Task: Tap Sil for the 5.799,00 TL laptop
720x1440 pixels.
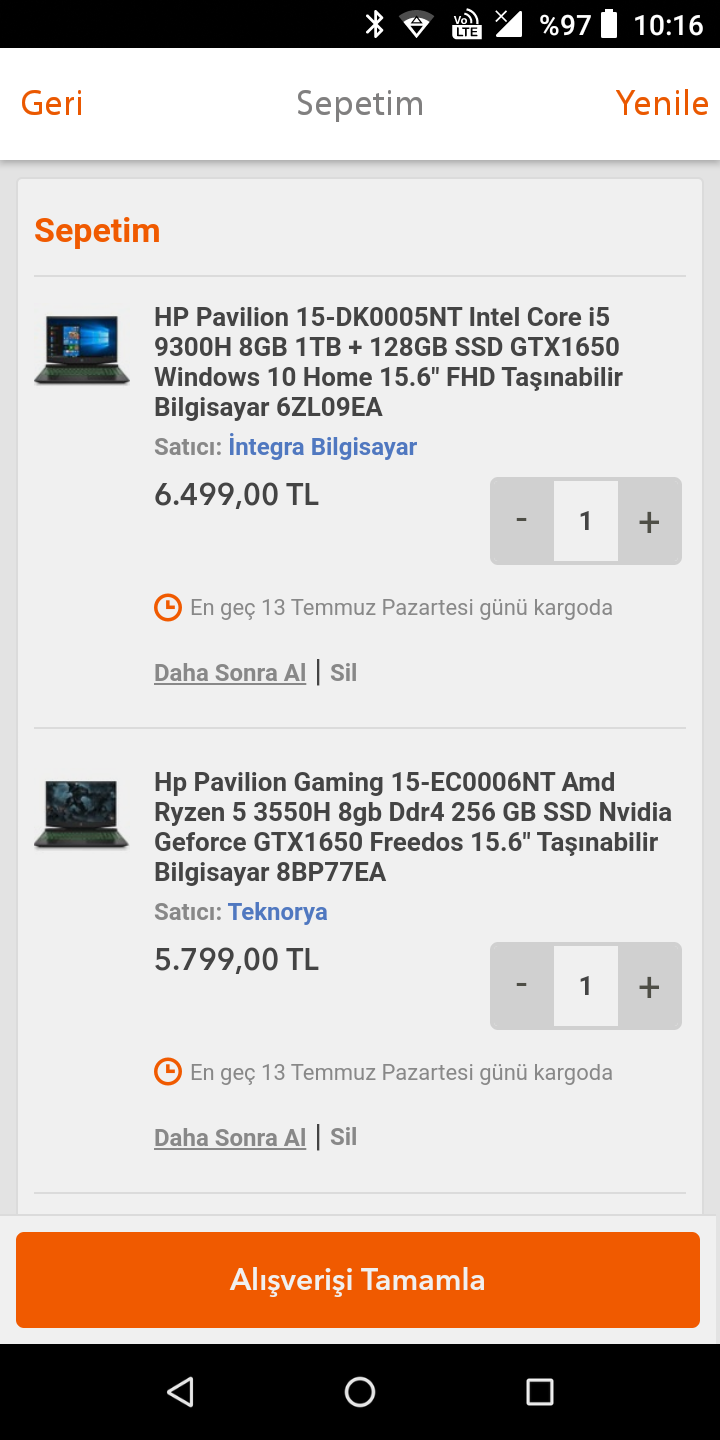Action: [343, 1138]
